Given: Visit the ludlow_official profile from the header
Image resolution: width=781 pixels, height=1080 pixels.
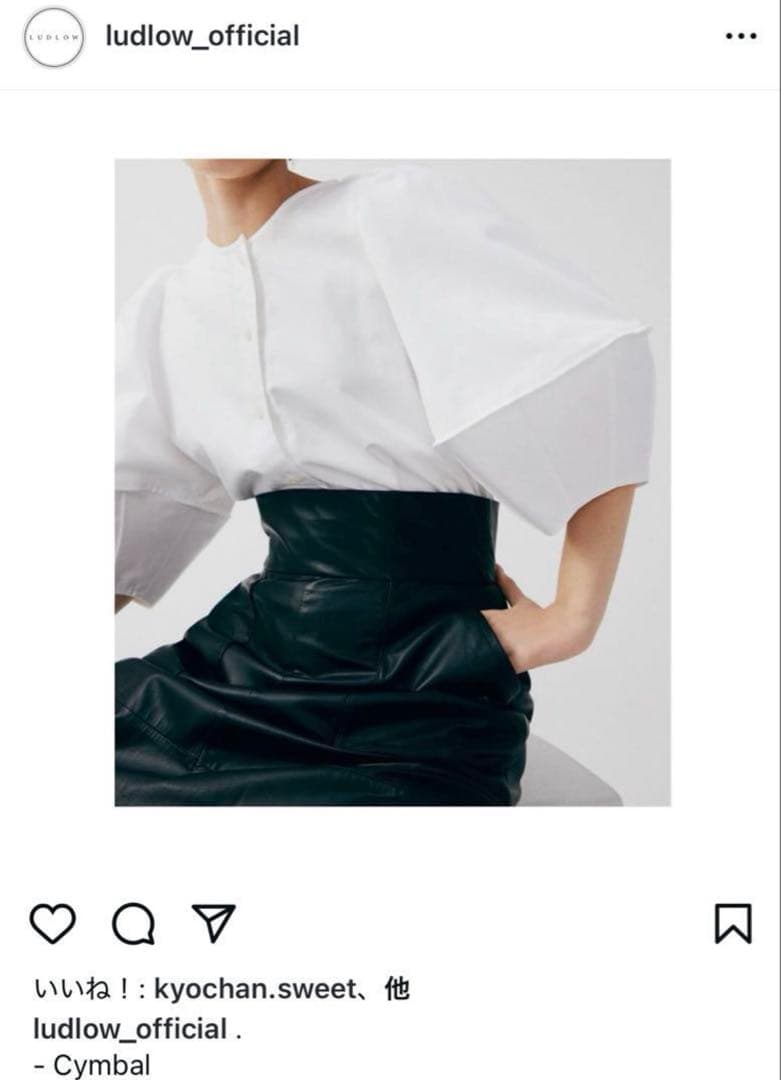Looking at the screenshot, I should [199, 37].
